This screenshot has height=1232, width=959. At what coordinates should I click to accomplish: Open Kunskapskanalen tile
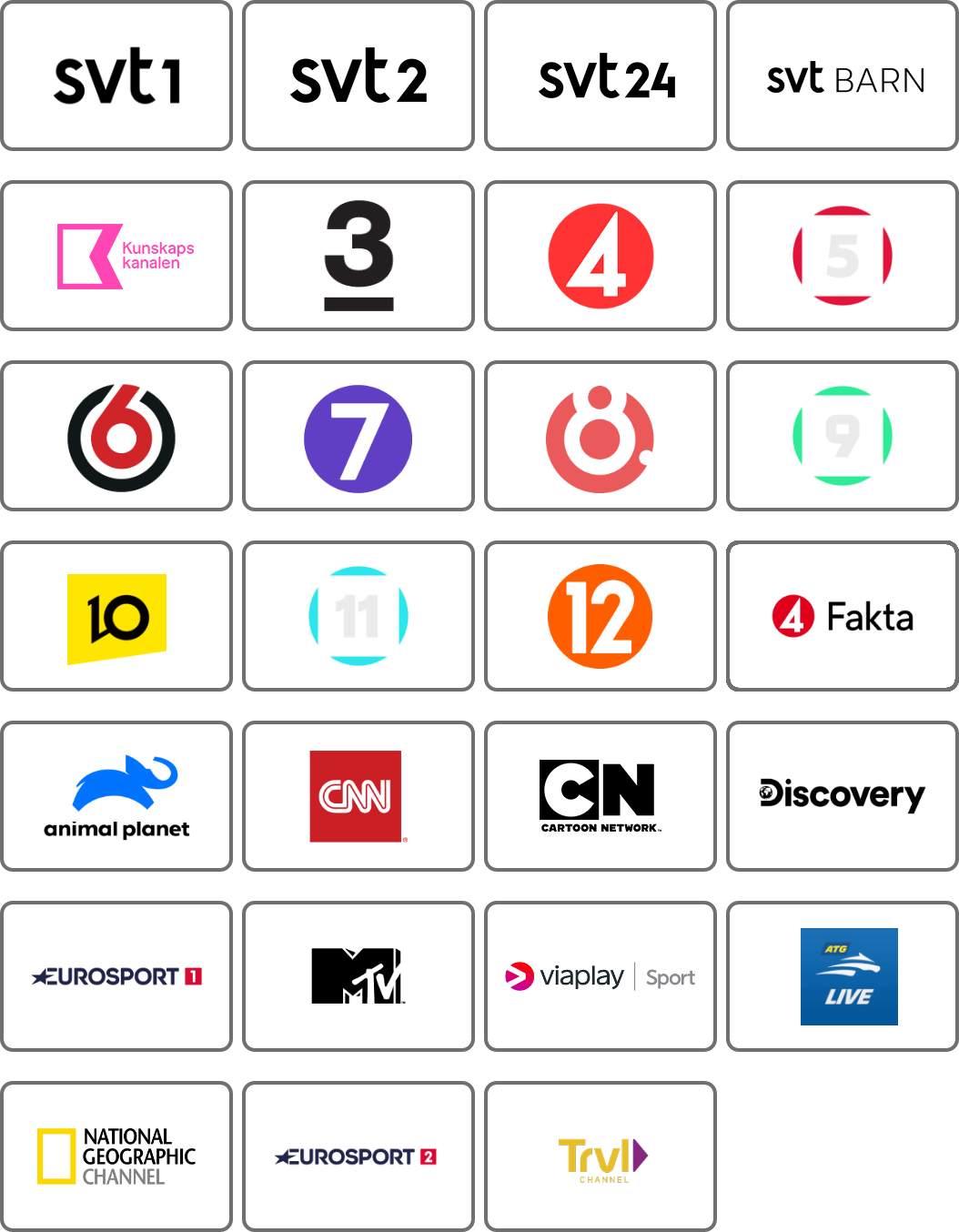[116, 257]
